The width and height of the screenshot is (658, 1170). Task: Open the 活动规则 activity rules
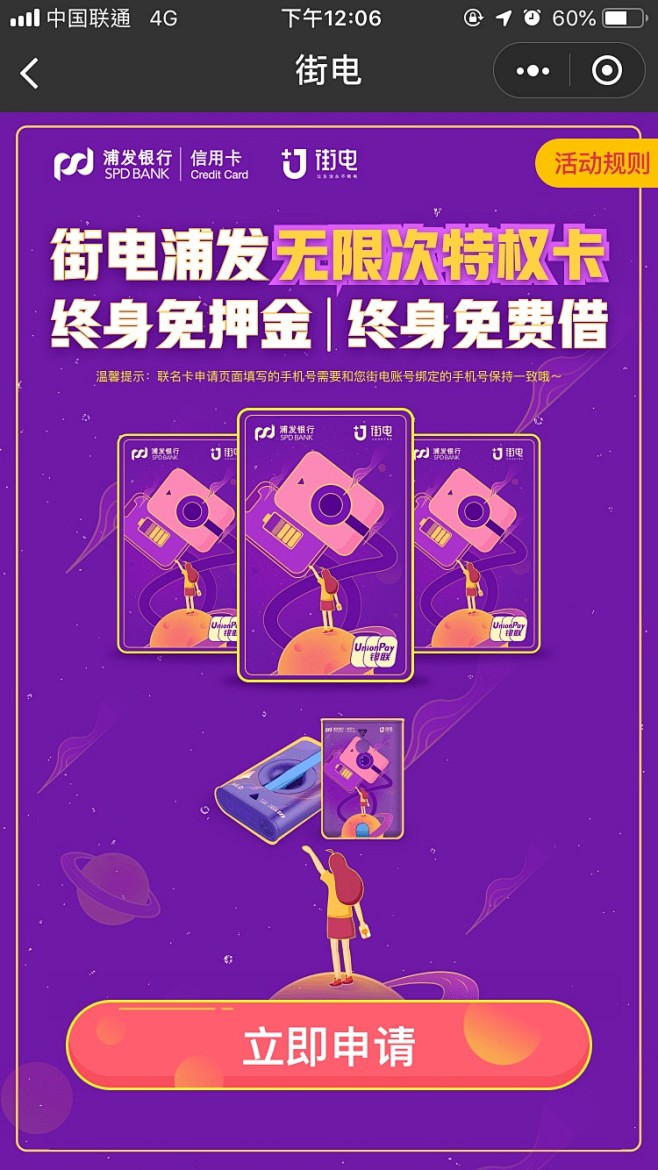599,164
